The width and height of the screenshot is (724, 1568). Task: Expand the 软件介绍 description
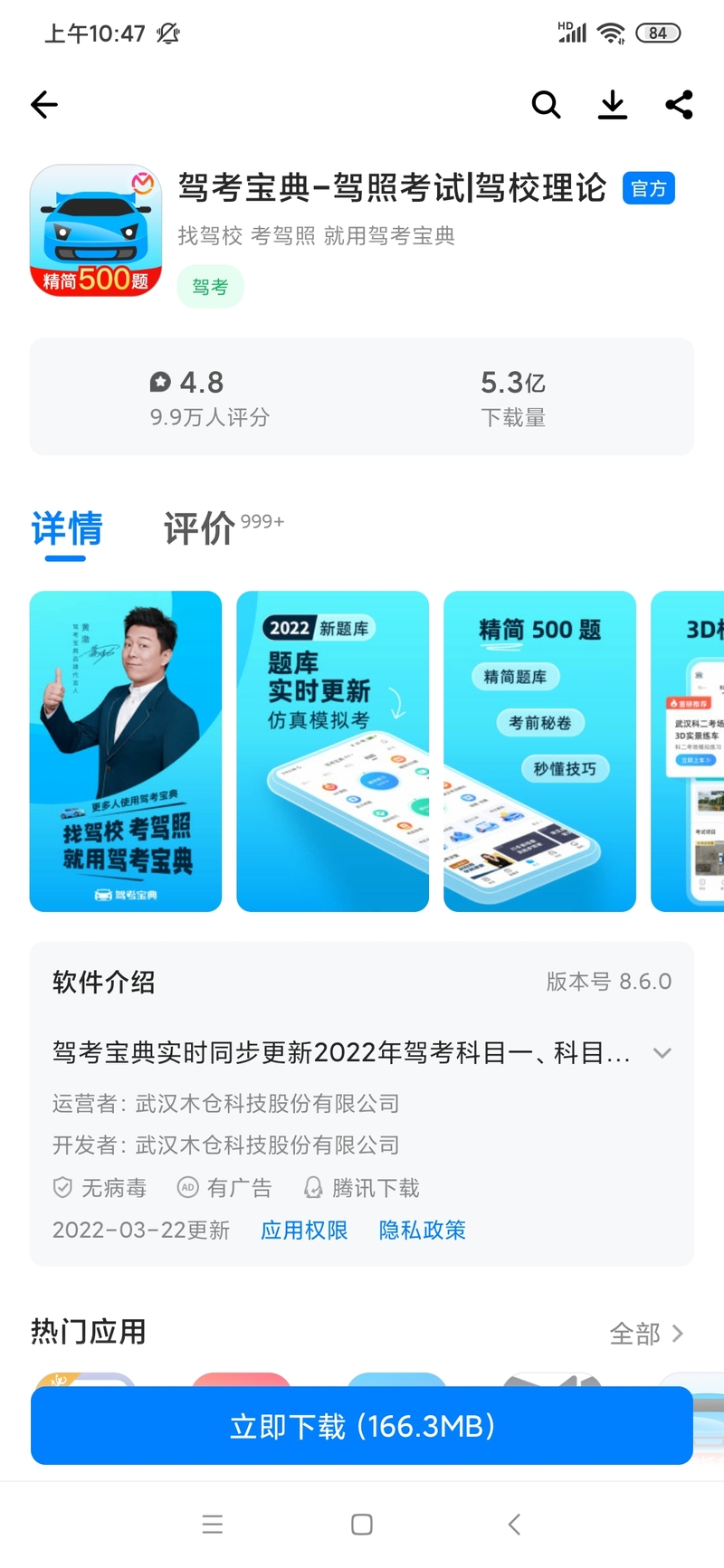[662, 1053]
